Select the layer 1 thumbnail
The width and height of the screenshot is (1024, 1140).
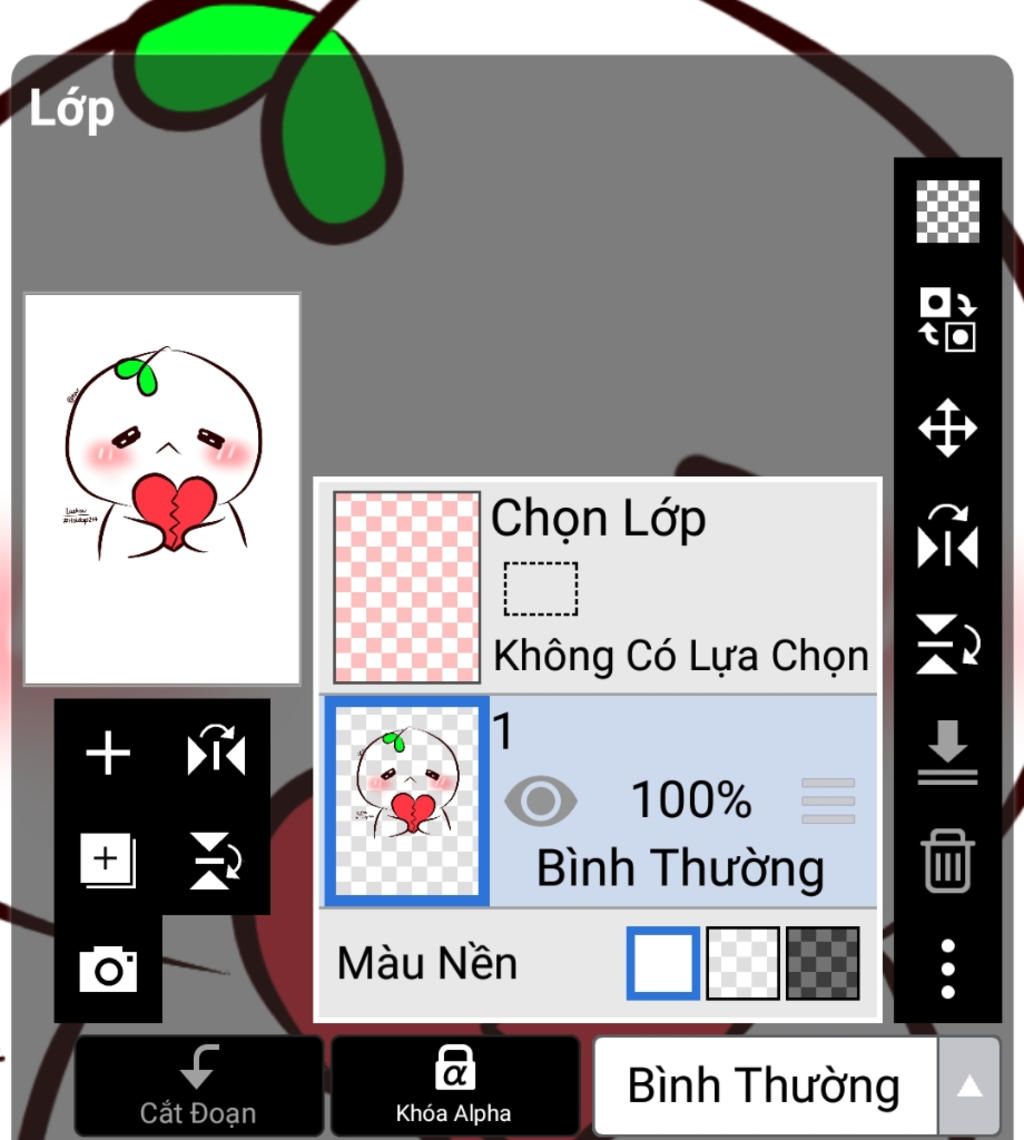406,801
